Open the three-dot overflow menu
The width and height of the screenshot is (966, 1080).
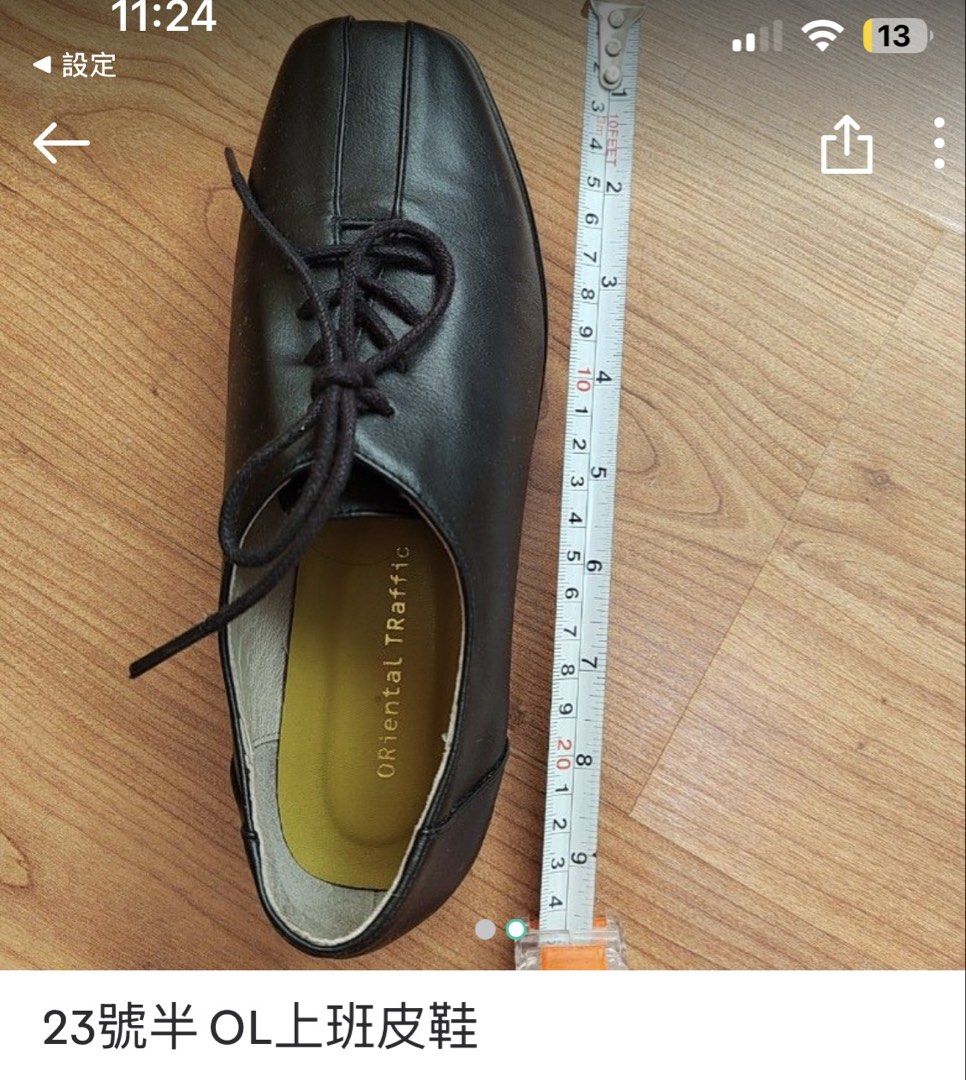click(939, 143)
